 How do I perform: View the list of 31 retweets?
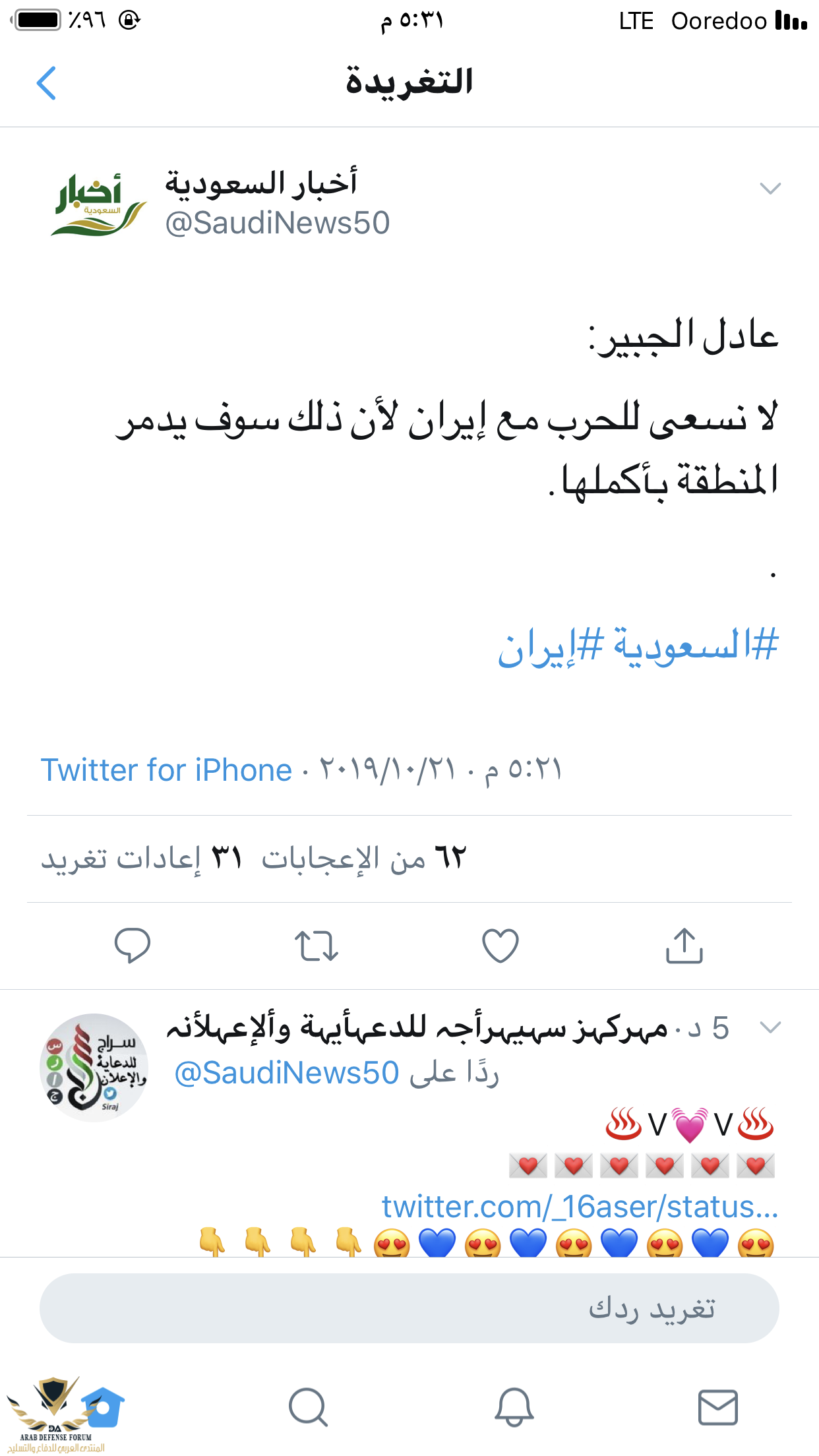(x=141, y=859)
